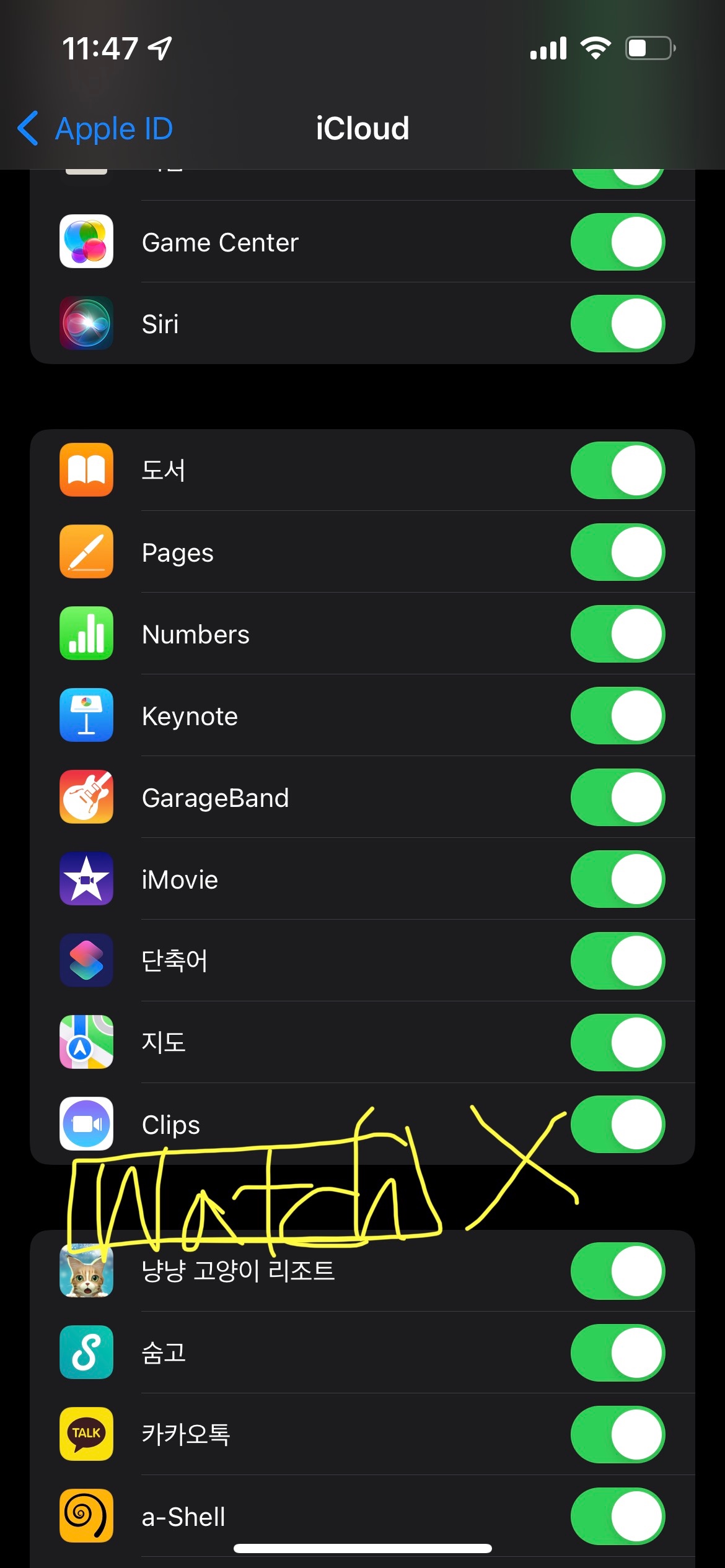Toggle the Clips iCloud switch
The image size is (725, 1568).
coord(617,1125)
